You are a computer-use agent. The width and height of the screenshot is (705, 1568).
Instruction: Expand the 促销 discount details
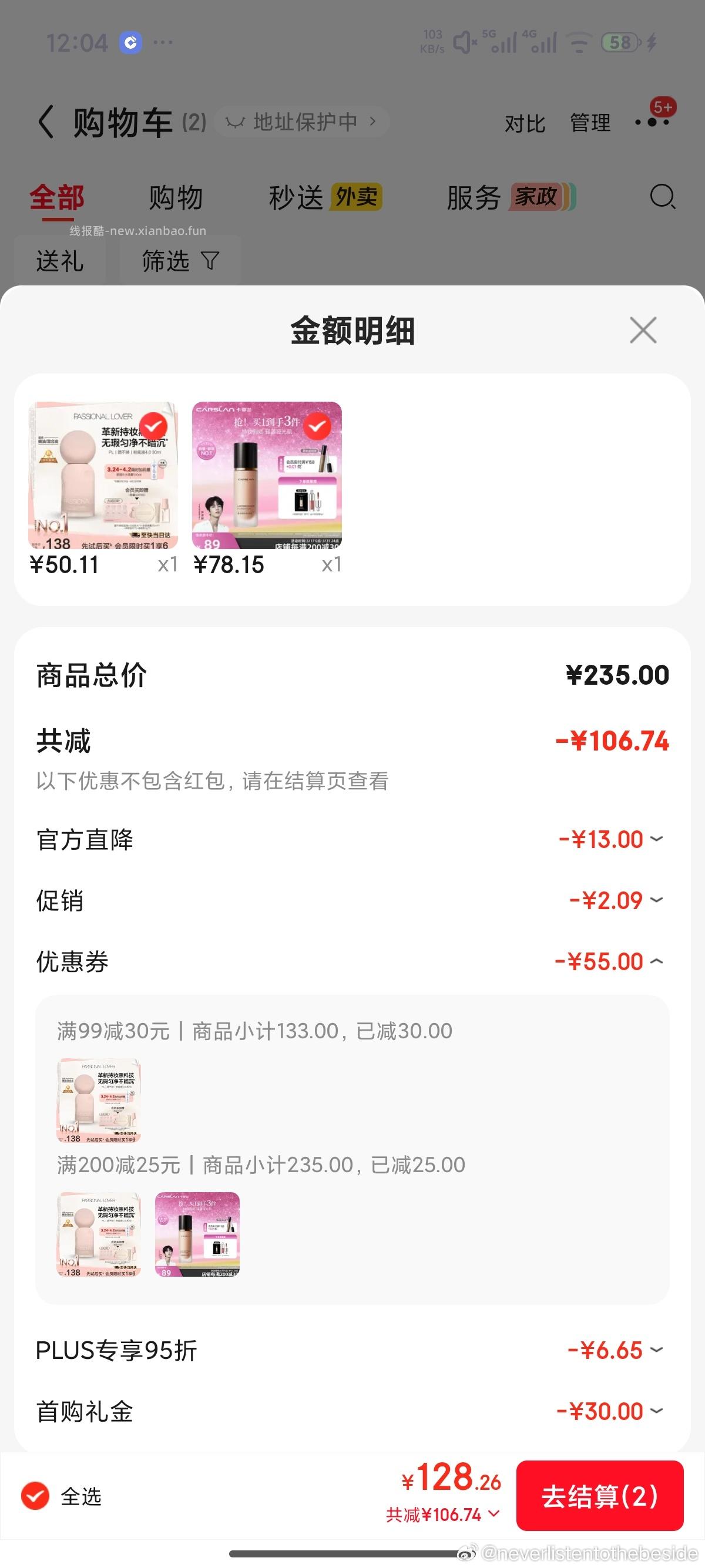[656, 900]
